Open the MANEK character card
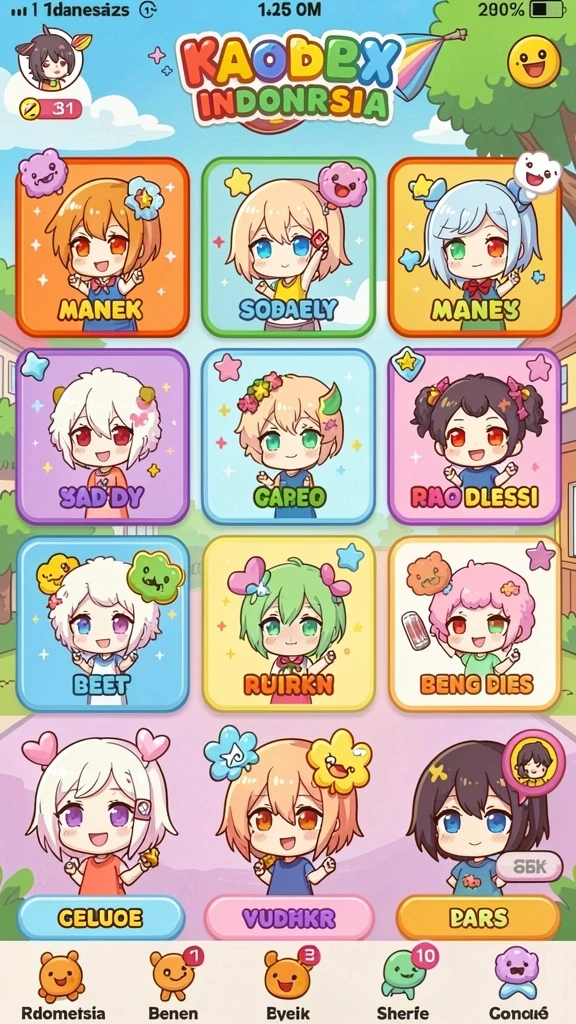The height and width of the screenshot is (1024, 576). pyautogui.click(x=103, y=247)
